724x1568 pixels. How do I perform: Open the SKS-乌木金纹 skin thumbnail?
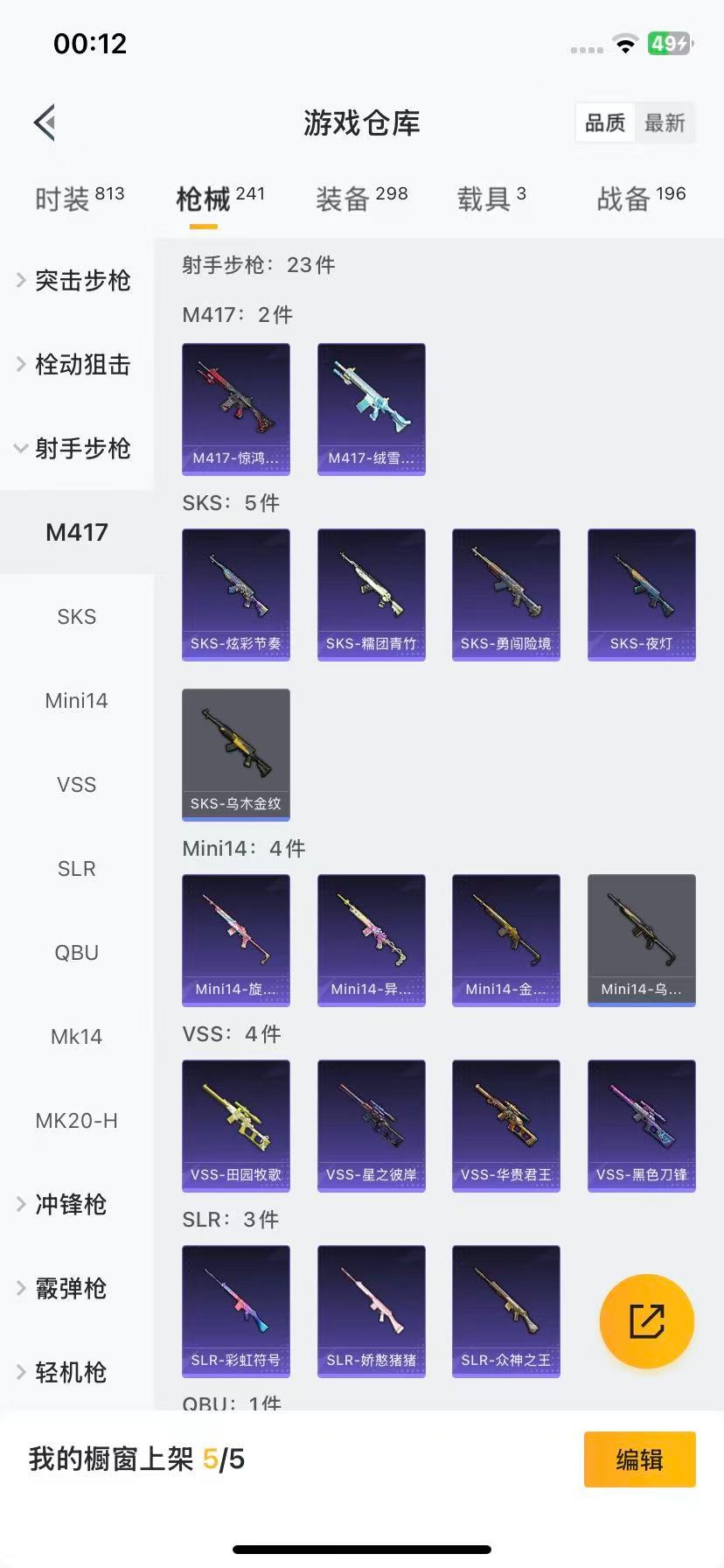[235, 755]
